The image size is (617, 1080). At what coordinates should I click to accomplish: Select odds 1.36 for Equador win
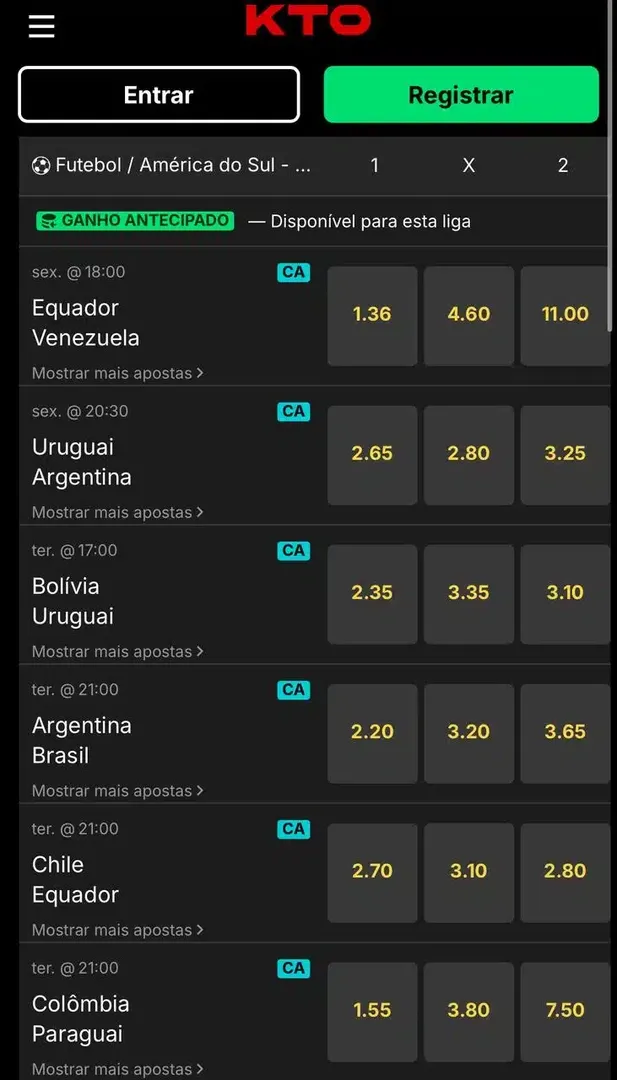pos(372,314)
